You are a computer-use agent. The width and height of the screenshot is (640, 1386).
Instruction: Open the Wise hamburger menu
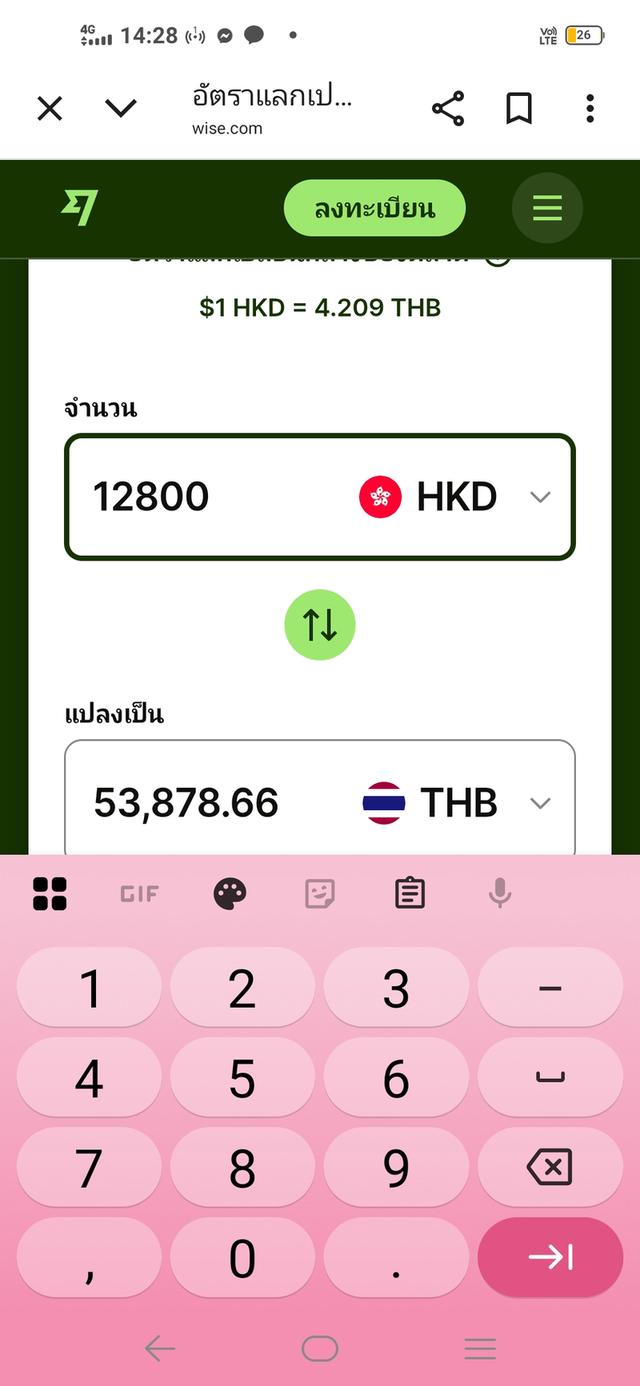click(x=547, y=208)
